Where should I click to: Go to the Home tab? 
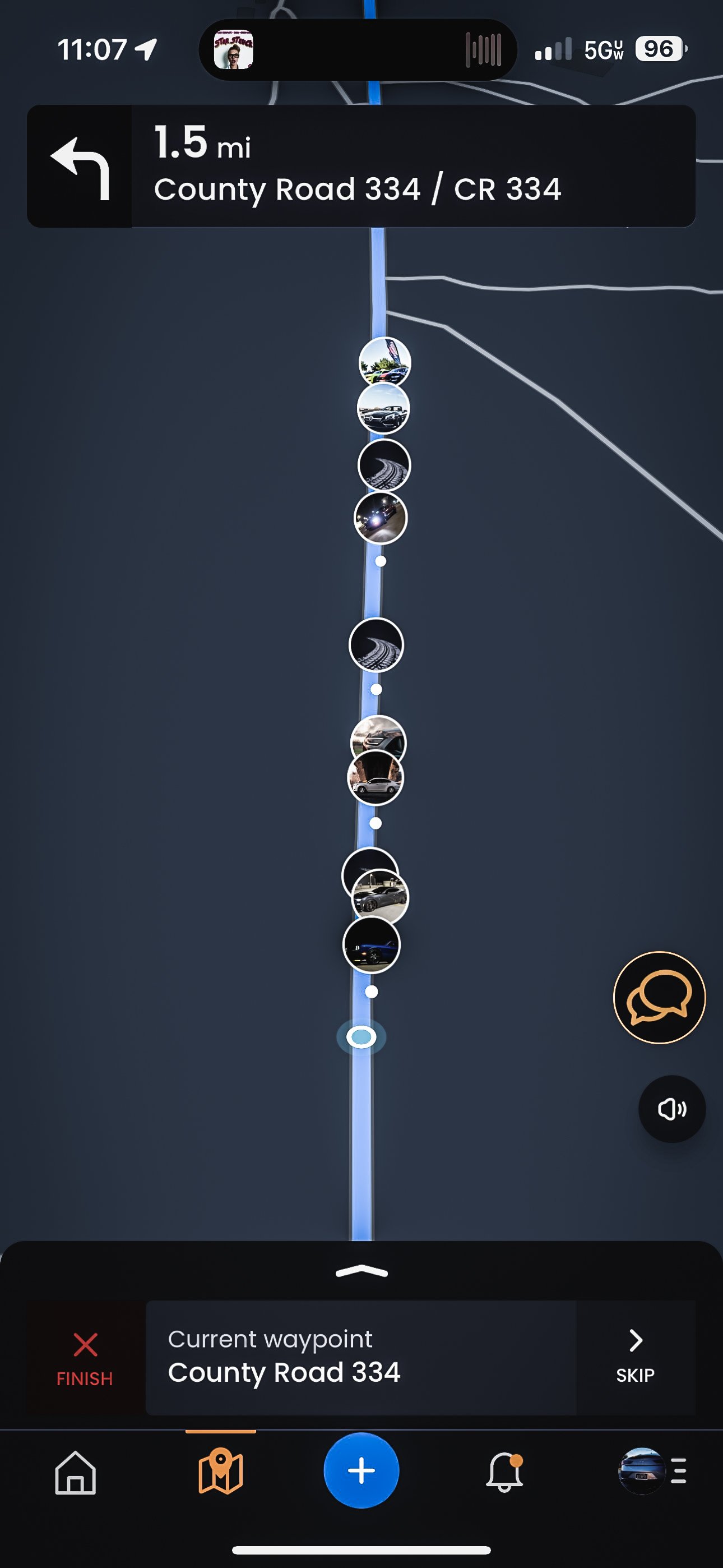point(76,1473)
